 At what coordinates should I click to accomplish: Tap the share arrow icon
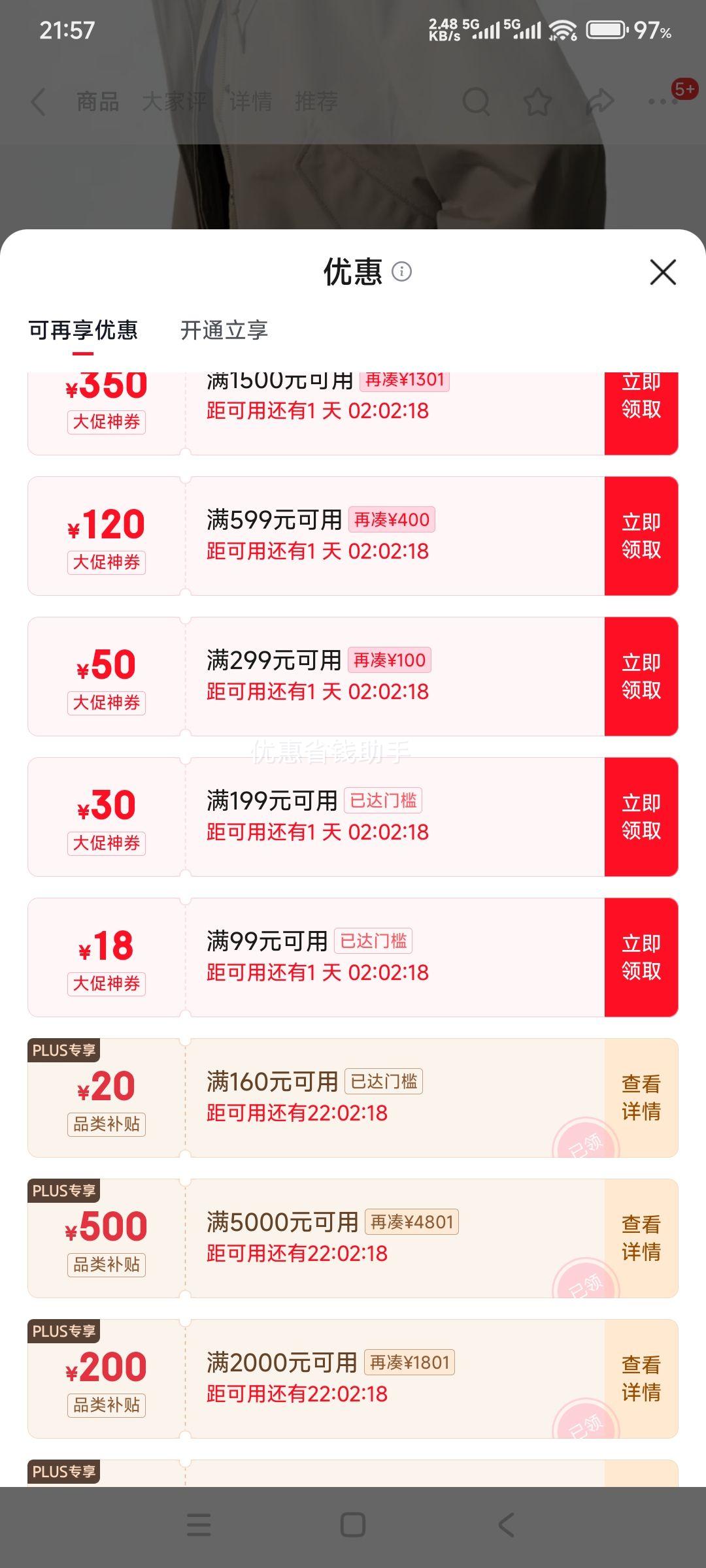pyautogui.click(x=600, y=102)
